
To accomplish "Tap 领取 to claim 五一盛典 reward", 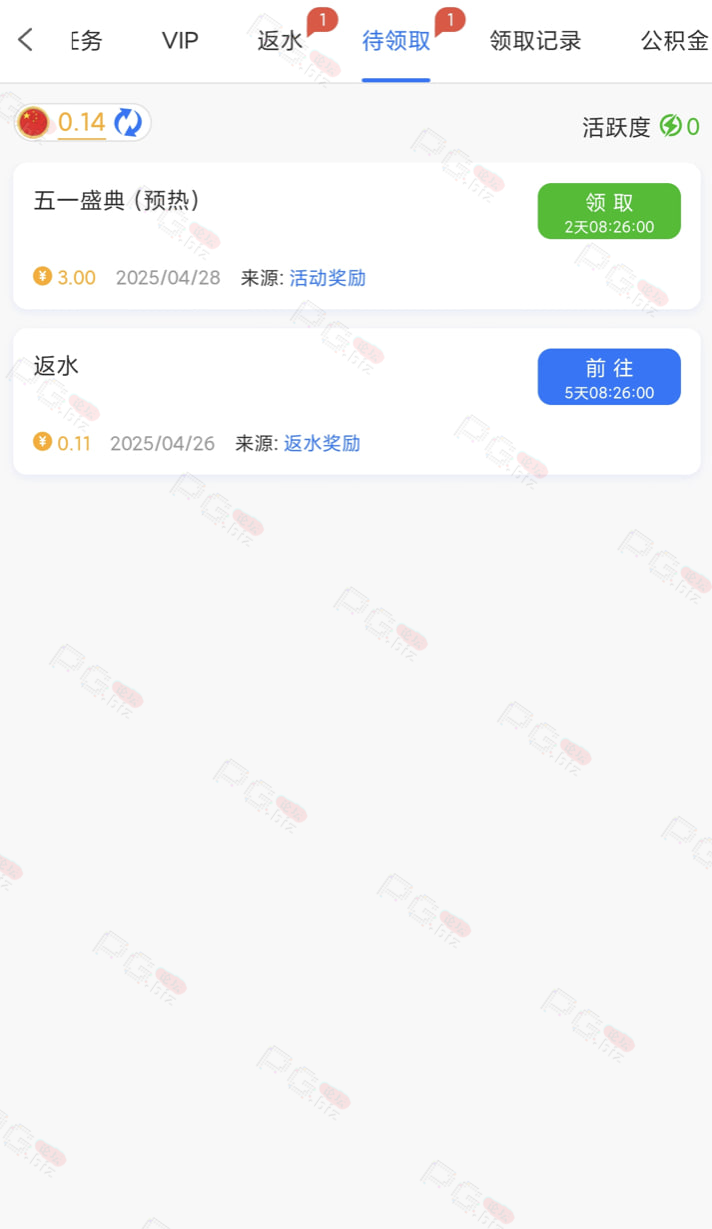I will (609, 211).
